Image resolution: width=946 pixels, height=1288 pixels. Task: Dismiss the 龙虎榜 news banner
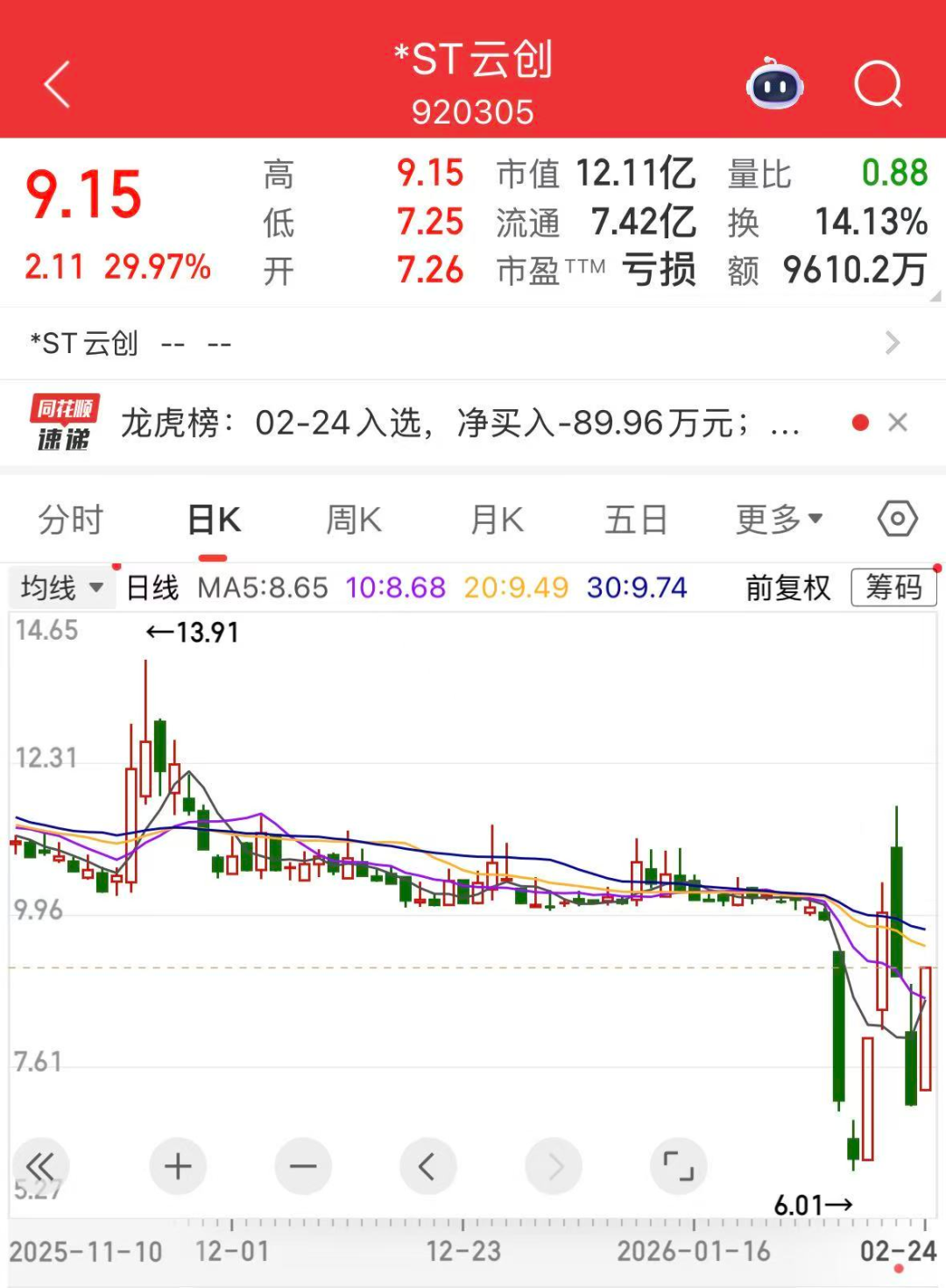(898, 423)
